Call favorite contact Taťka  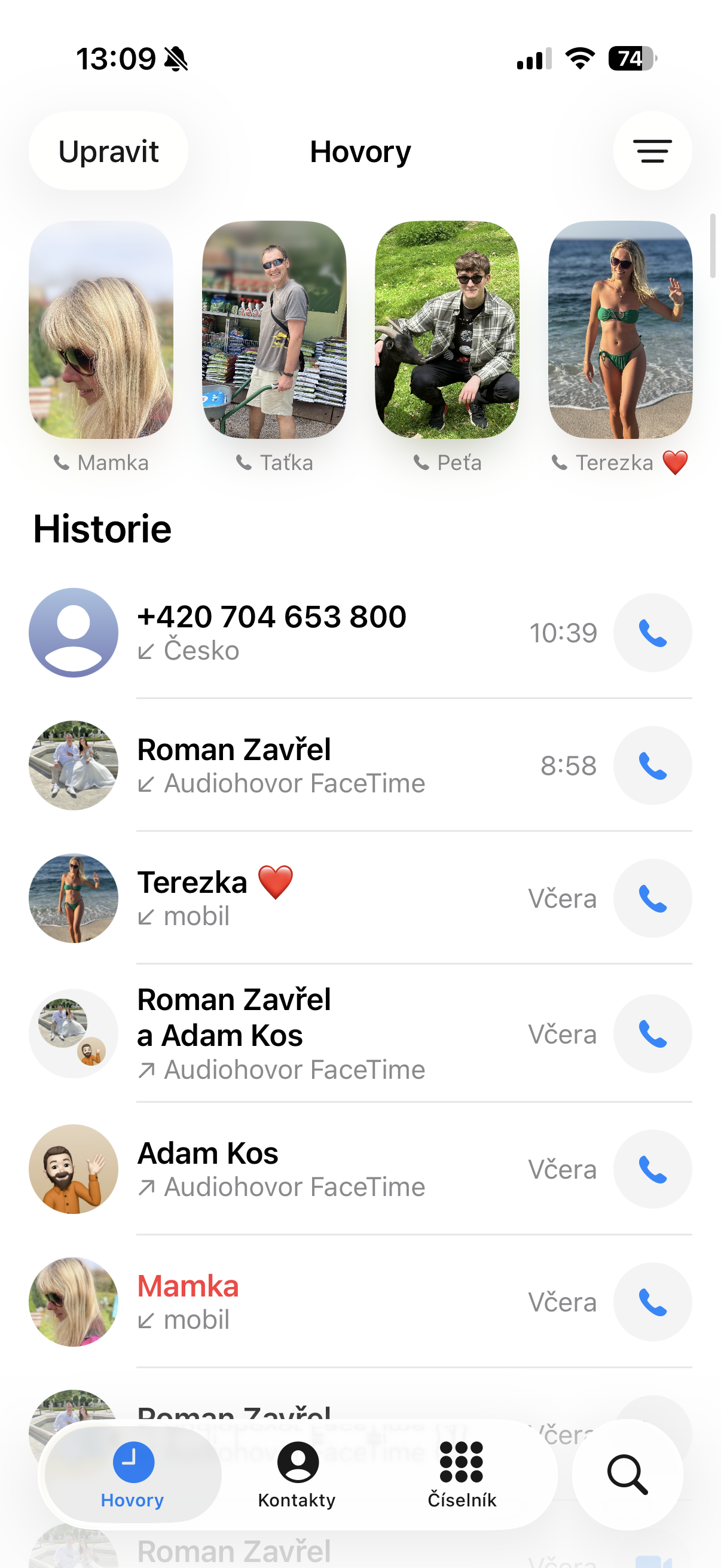[x=274, y=330]
